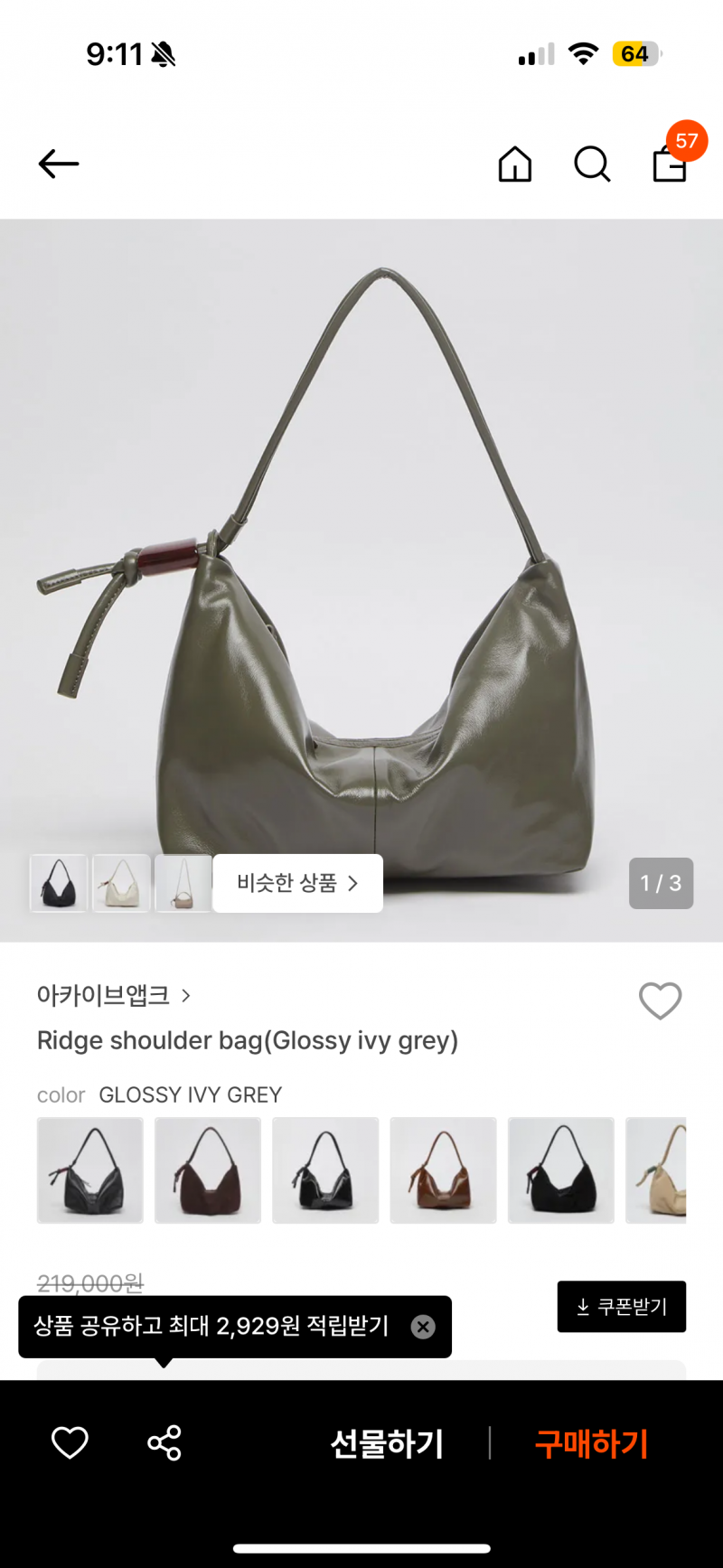Tap the heart icon in bottom bar

[x=70, y=1443]
